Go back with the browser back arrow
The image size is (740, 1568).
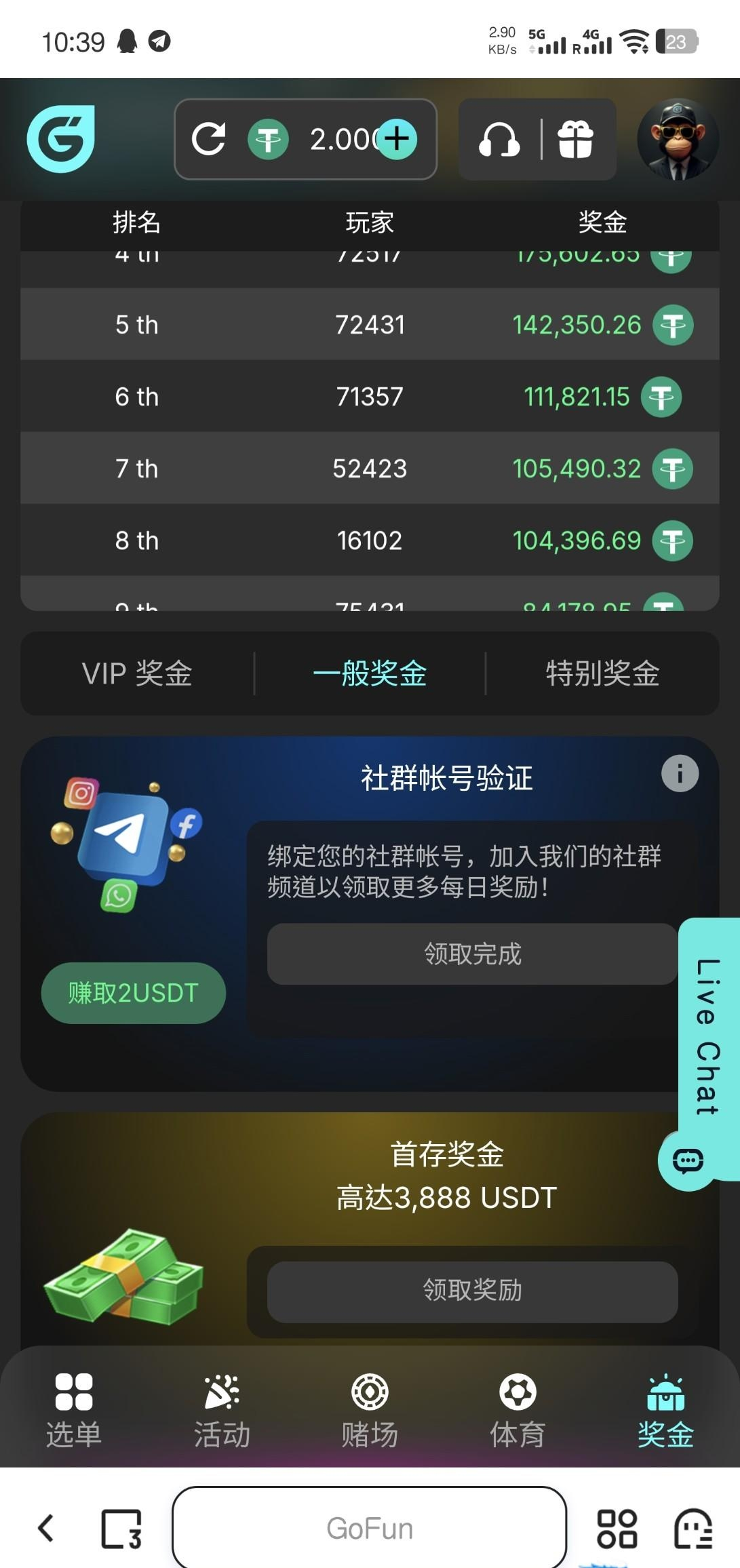point(46,1528)
